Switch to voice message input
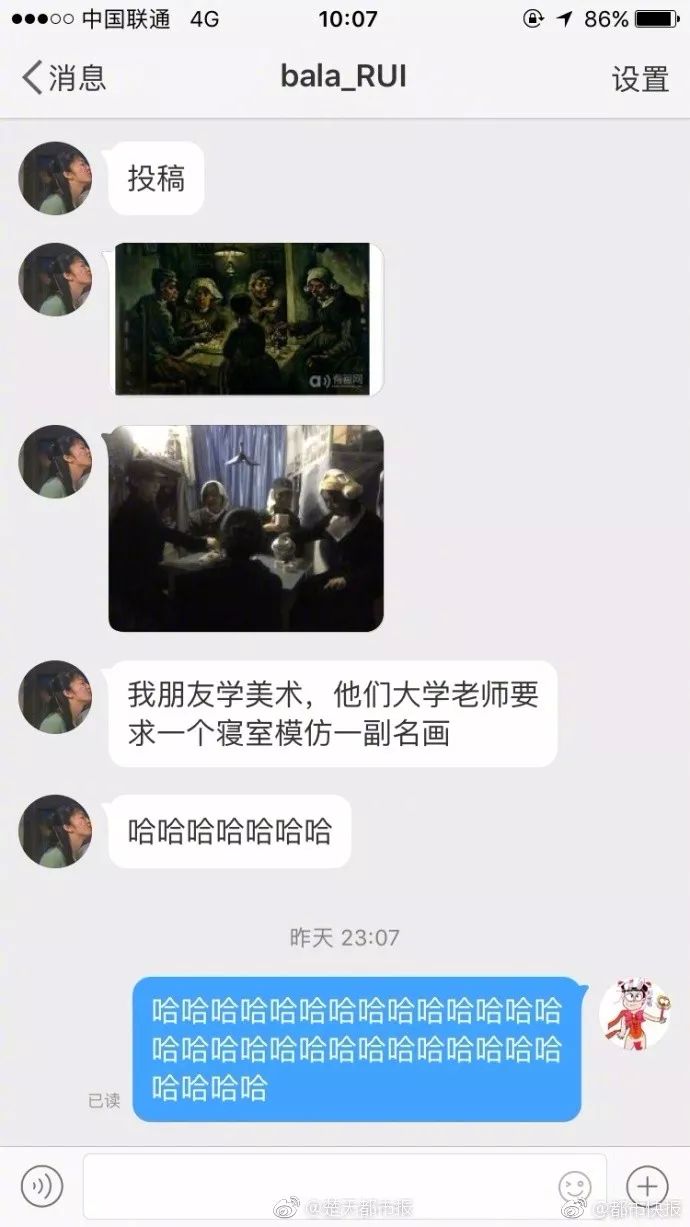 coord(42,1186)
